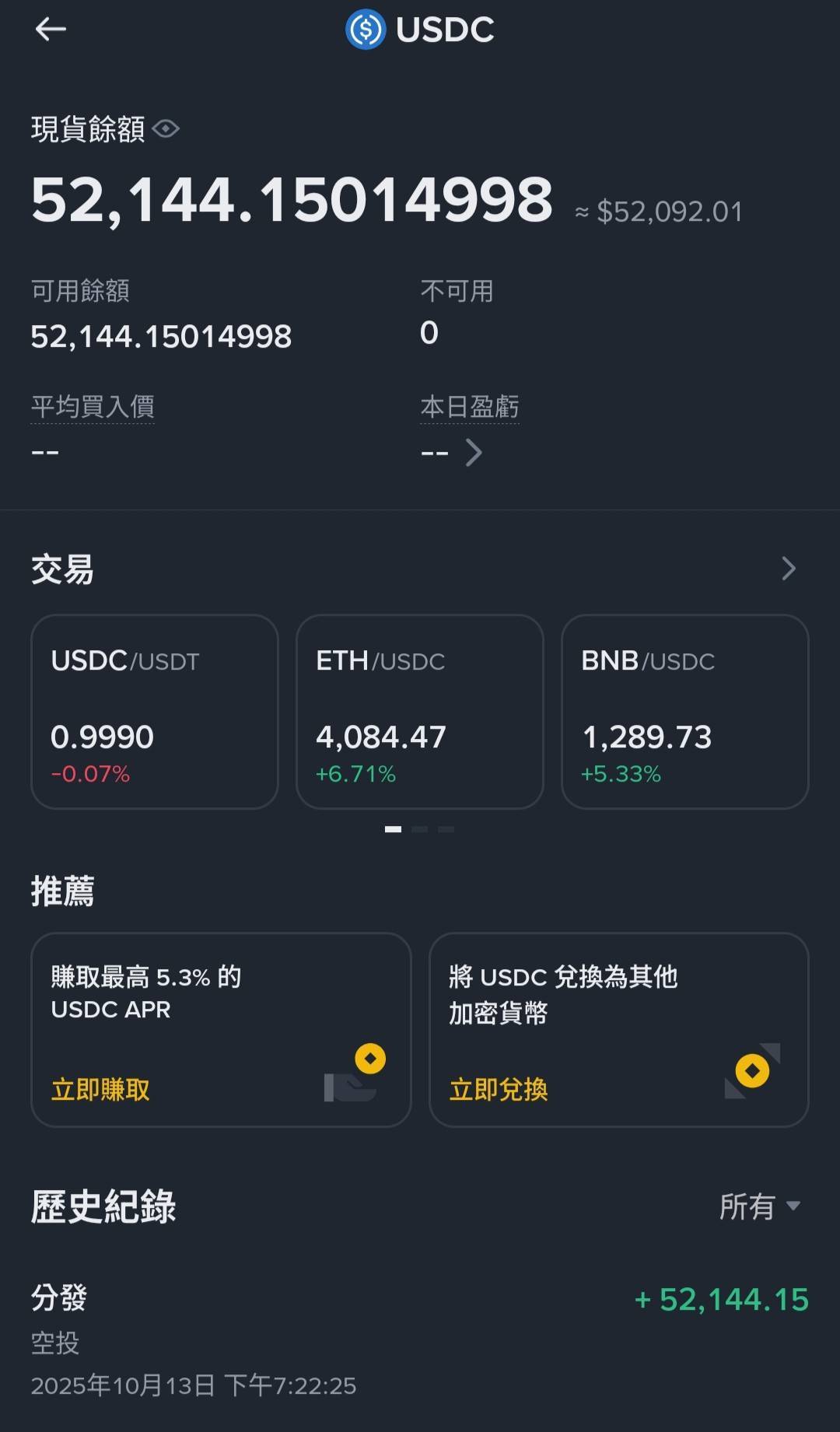The height and width of the screenshot is (1432, 840).
Task: Open the 交易 section arrow
Action: coord(788,569)
